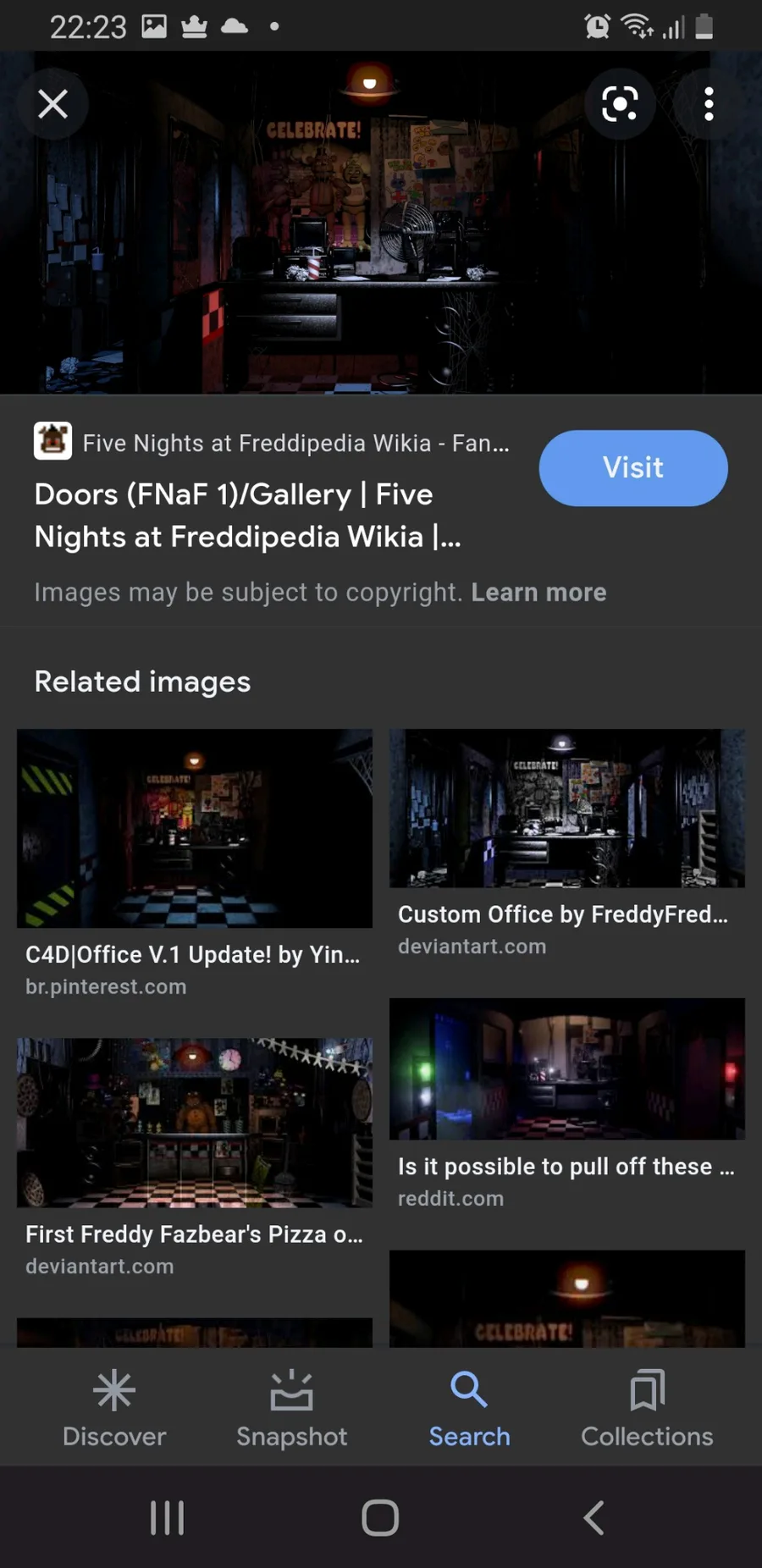The height and width of the screenshot is (1568, 762).
Task: Select the Search tab
Action: coord(469,1409)
